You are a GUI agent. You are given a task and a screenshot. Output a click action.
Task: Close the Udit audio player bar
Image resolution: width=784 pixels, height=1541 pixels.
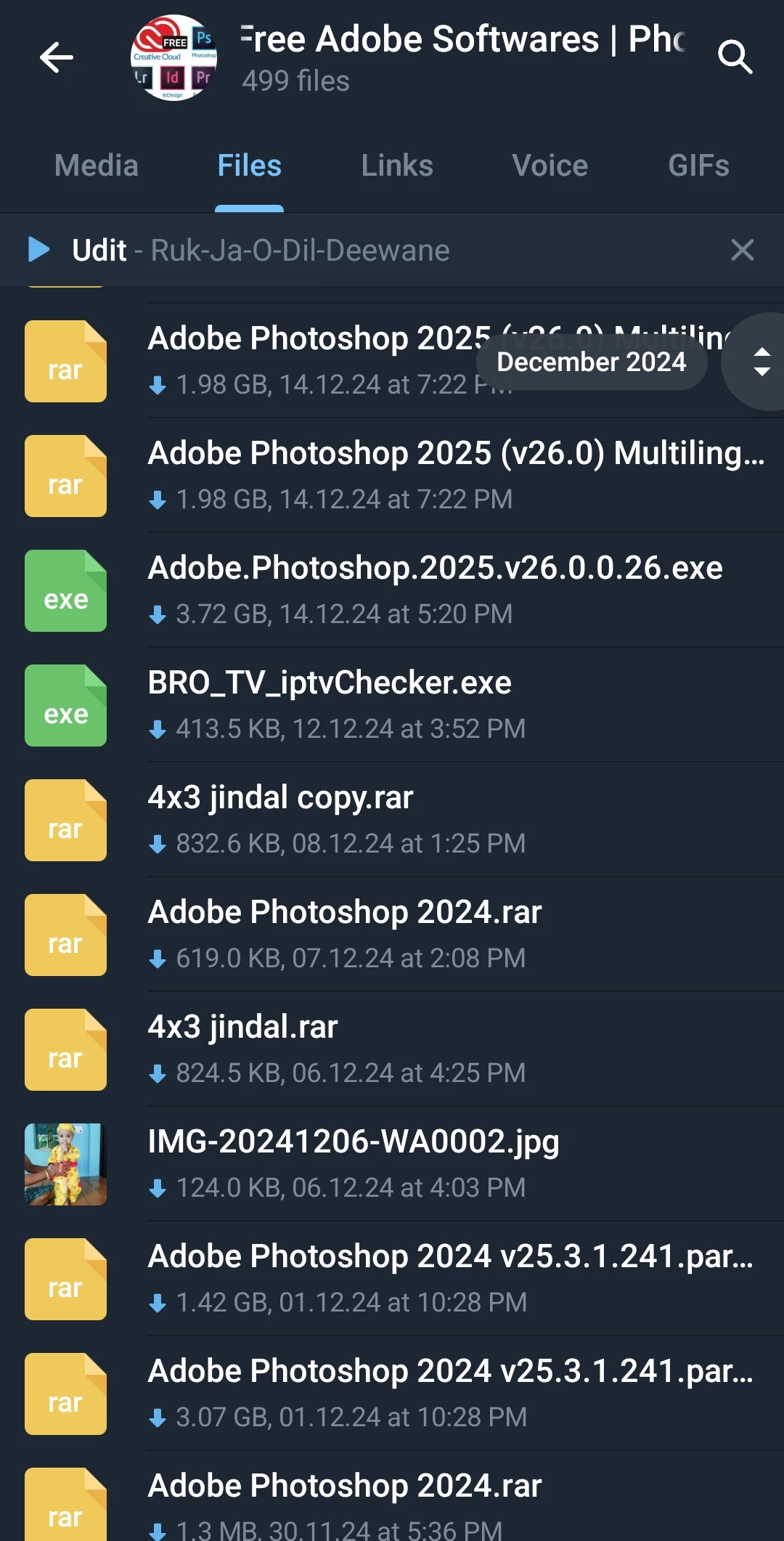point(742,250)
